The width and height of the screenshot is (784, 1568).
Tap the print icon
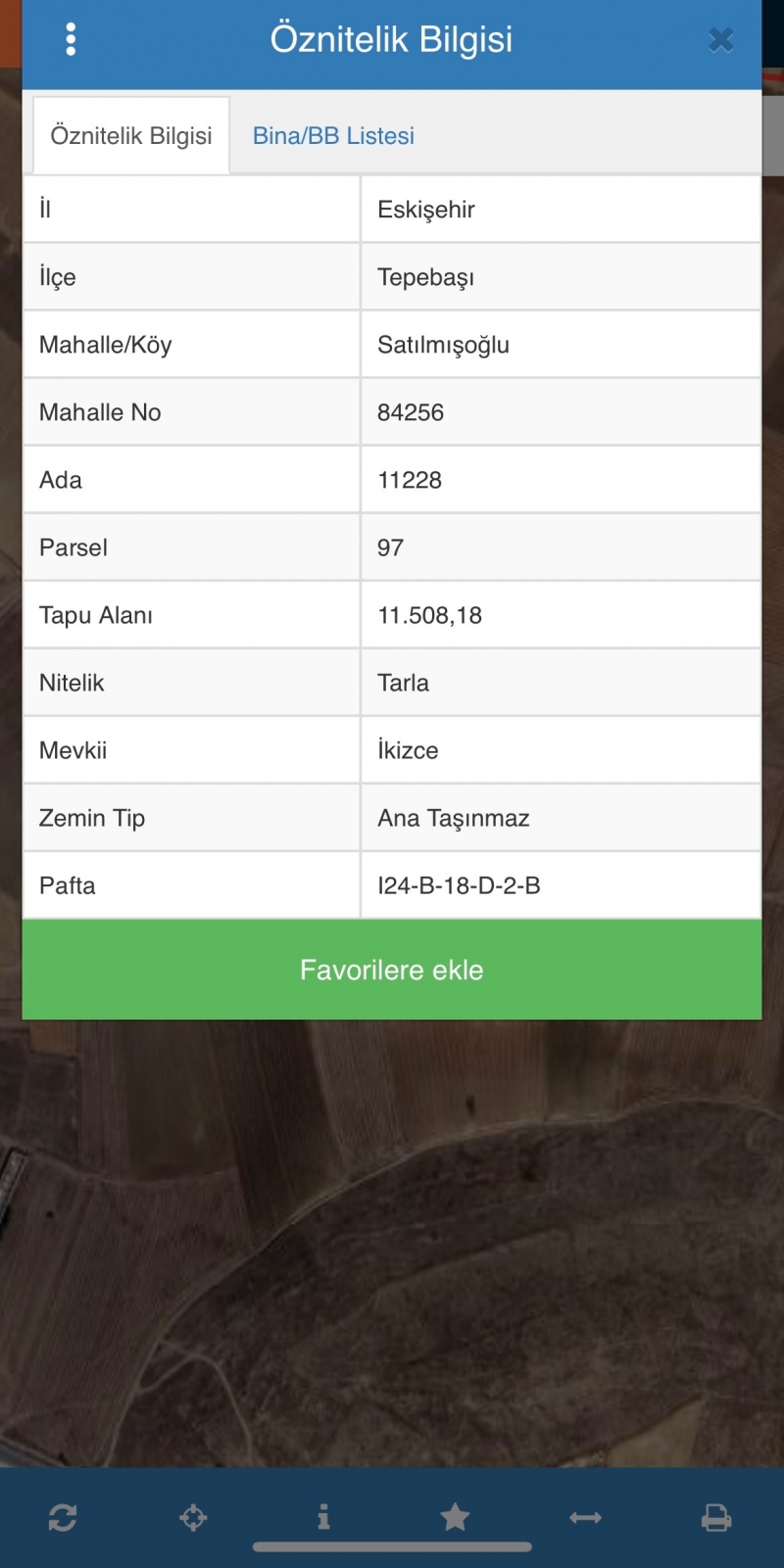716,1518
